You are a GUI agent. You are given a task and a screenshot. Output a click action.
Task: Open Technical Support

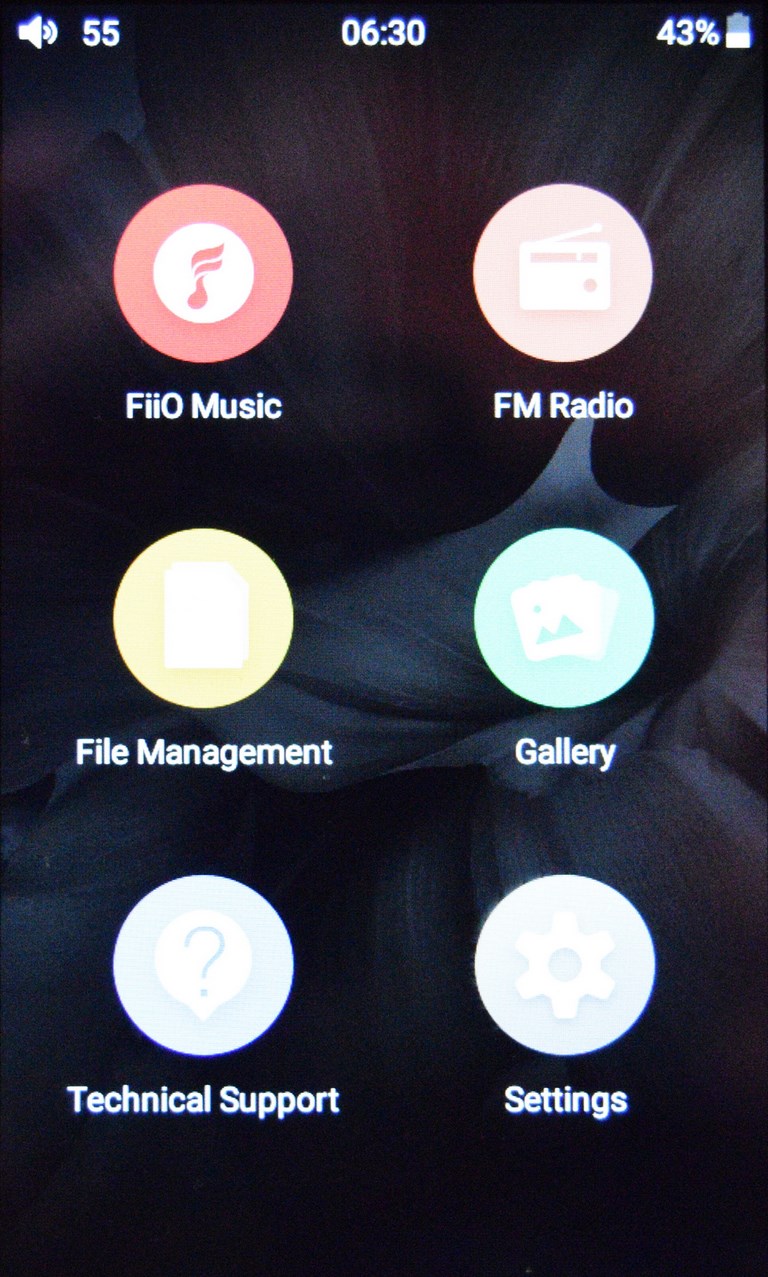203,965
